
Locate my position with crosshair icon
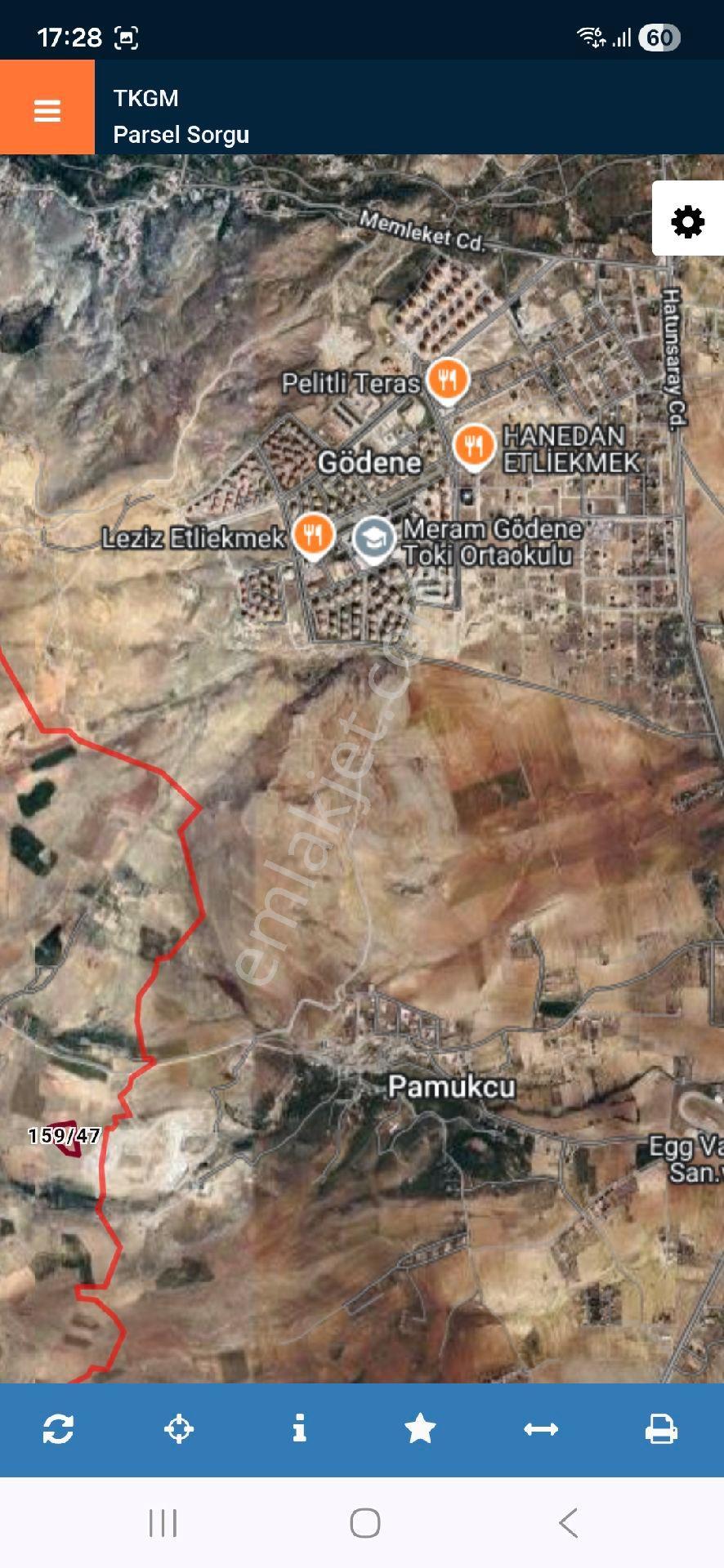point(179,1429)
